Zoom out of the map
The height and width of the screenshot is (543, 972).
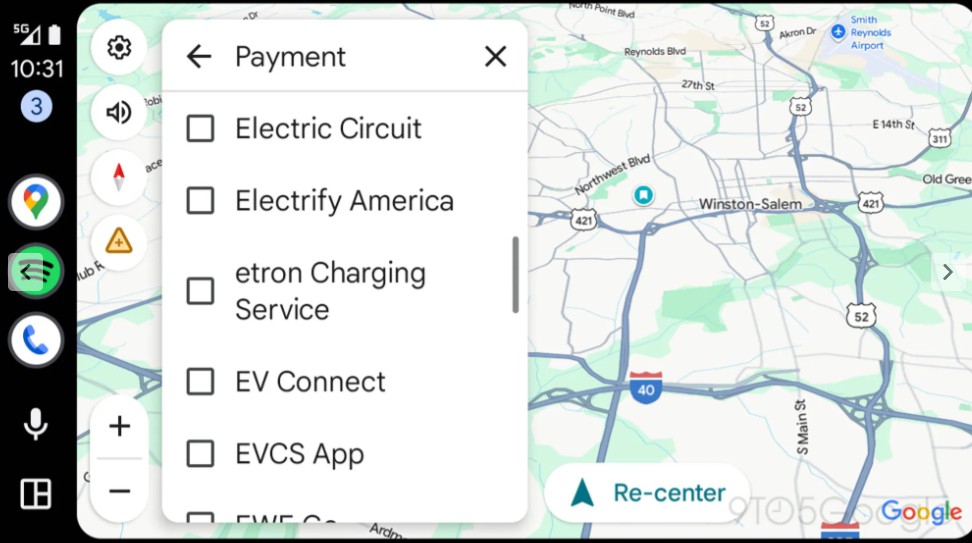[120, 491]
